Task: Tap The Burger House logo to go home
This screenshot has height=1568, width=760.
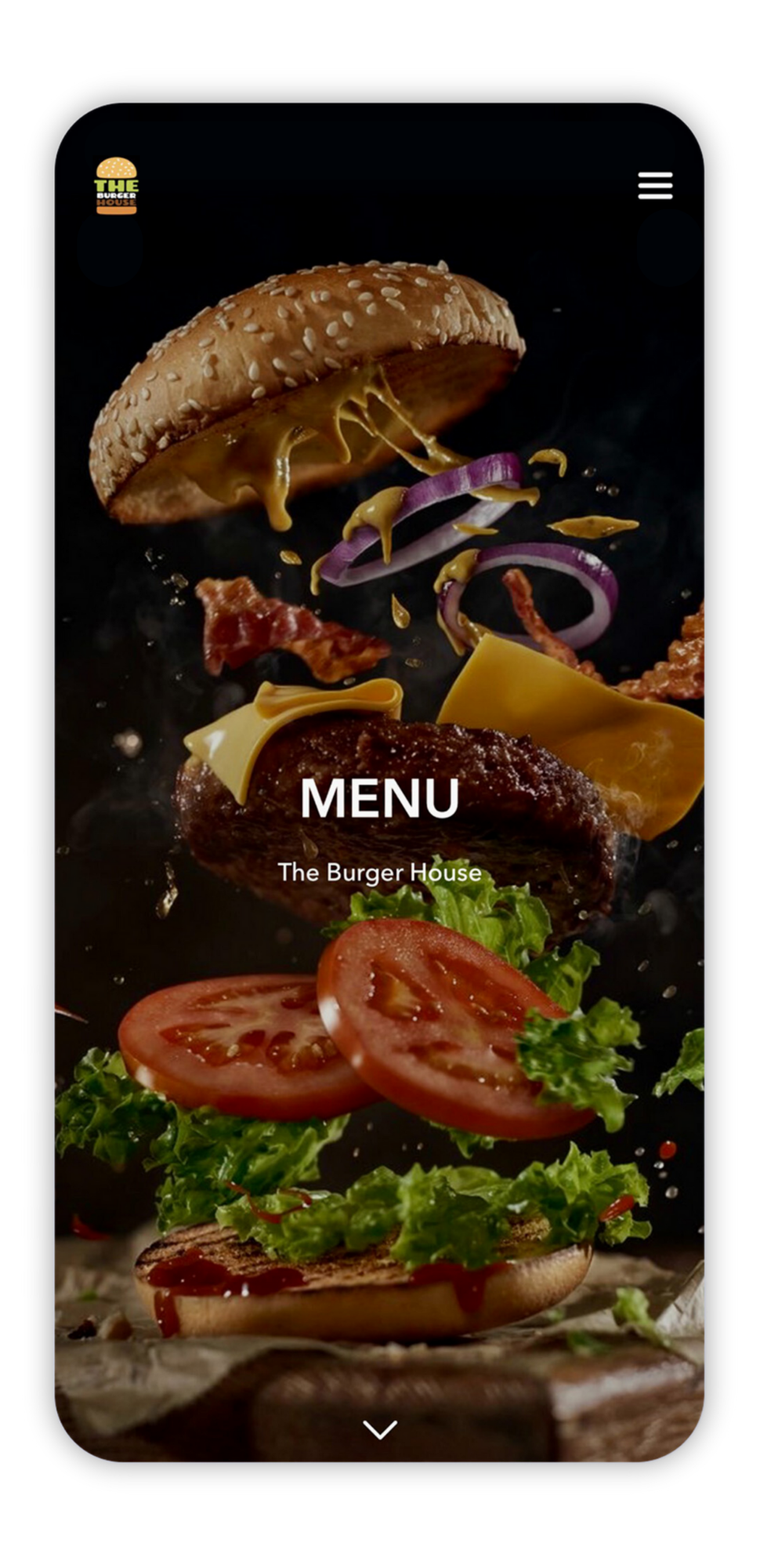Action: click(116, 186)
